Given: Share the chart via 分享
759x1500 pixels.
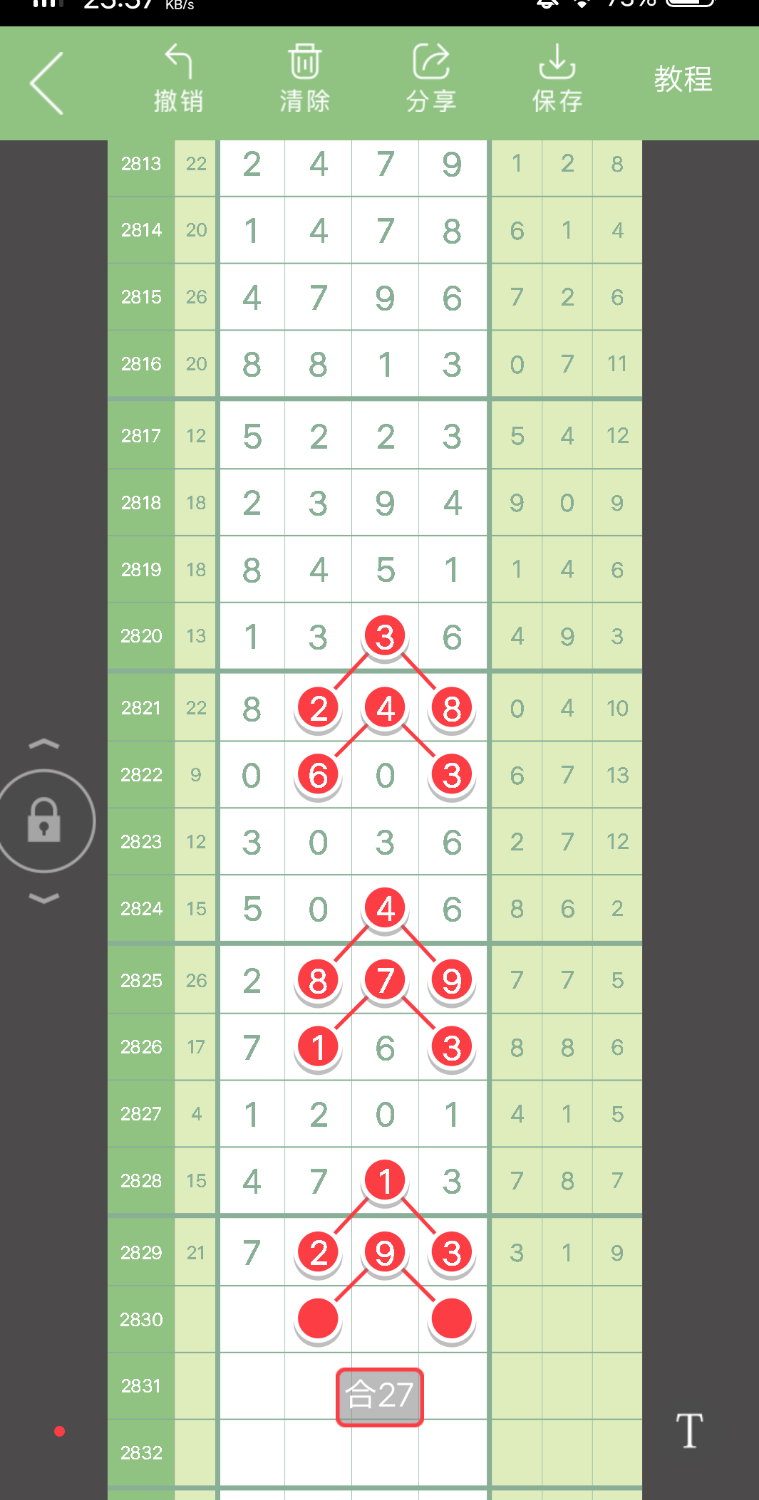Looking at the screenshot, I should tap(431, 79).
